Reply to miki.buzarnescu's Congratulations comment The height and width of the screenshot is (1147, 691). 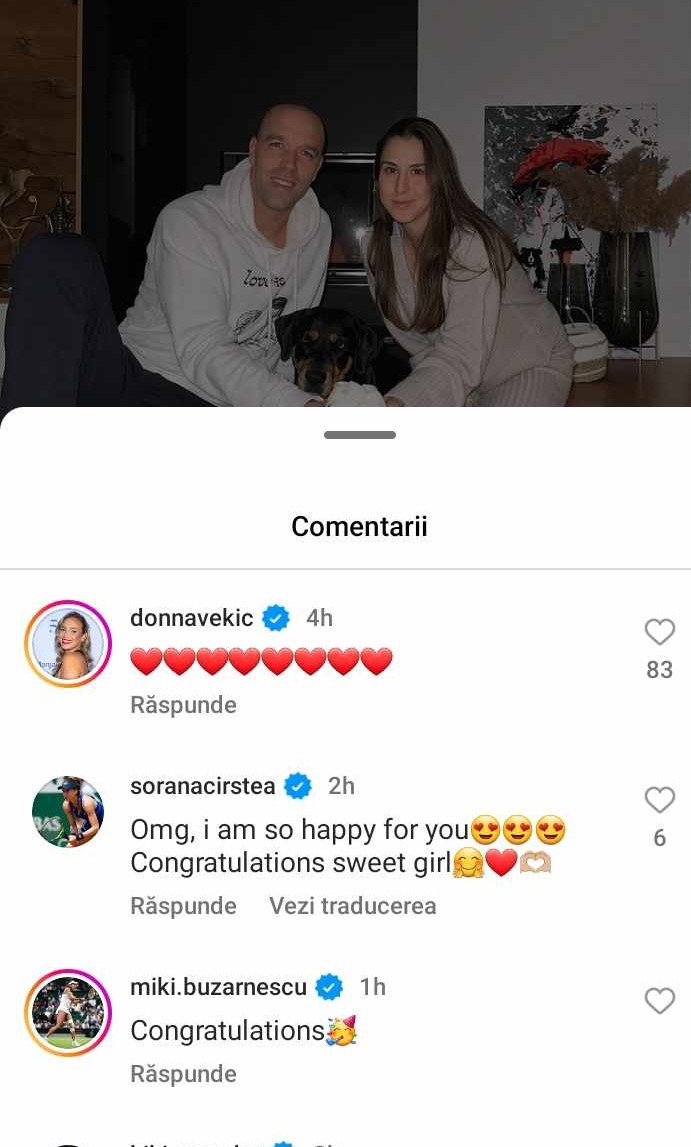pyautogui.click(x=183, y=1074)
